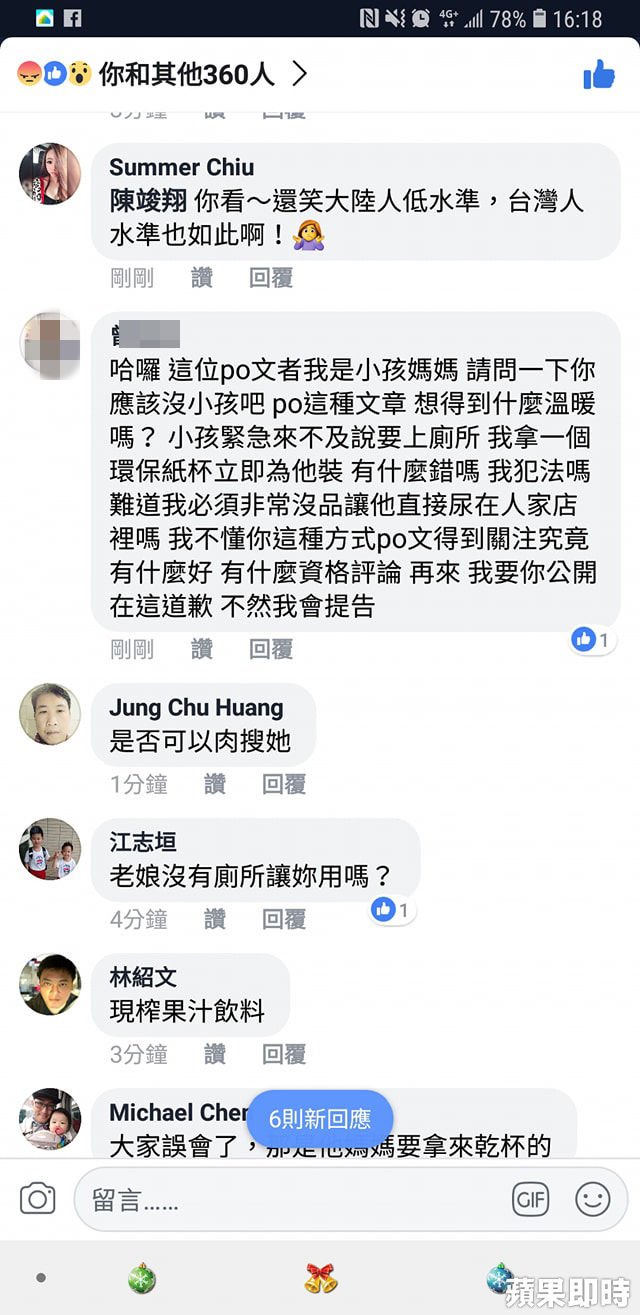Image resolution: width=640 pixels, height=1315 pixels.
Task: Open camera to attach a photo
Action: coord(38,1198)
